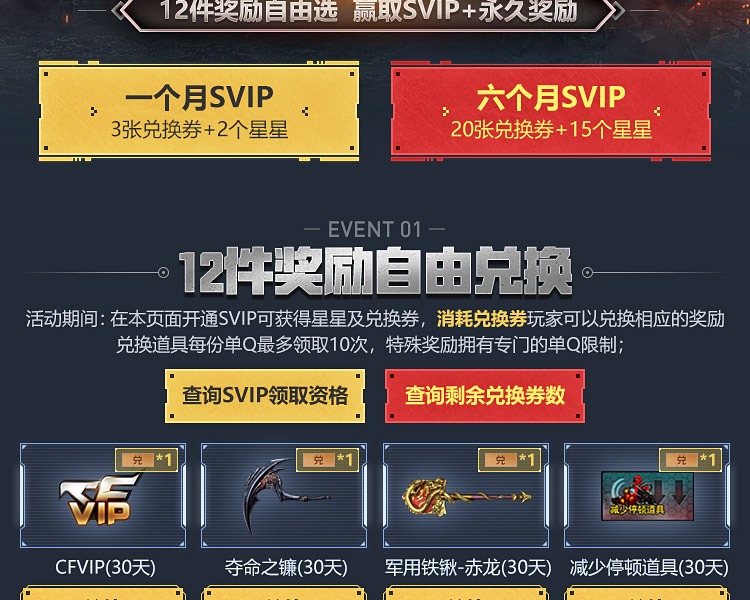Choose the 六个月SVIP red option

551,112
